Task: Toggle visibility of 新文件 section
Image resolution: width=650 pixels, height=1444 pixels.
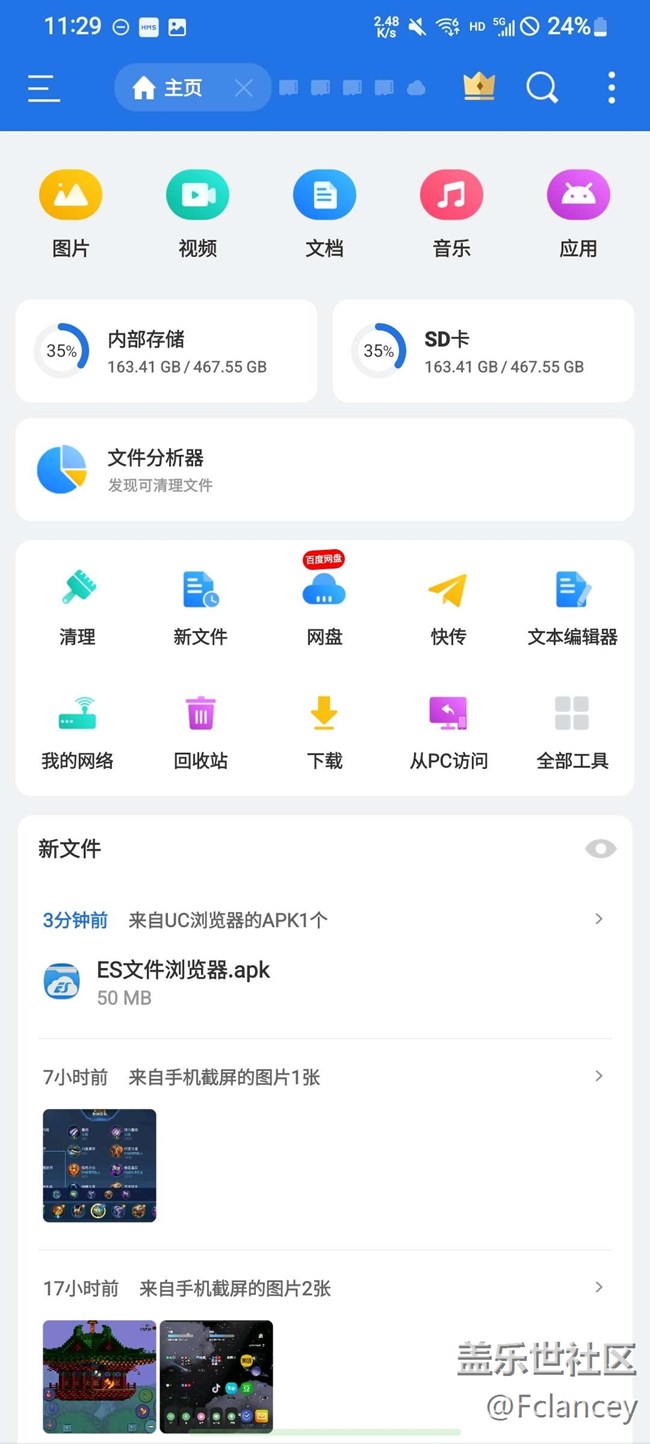Action: tap(600, 849)
